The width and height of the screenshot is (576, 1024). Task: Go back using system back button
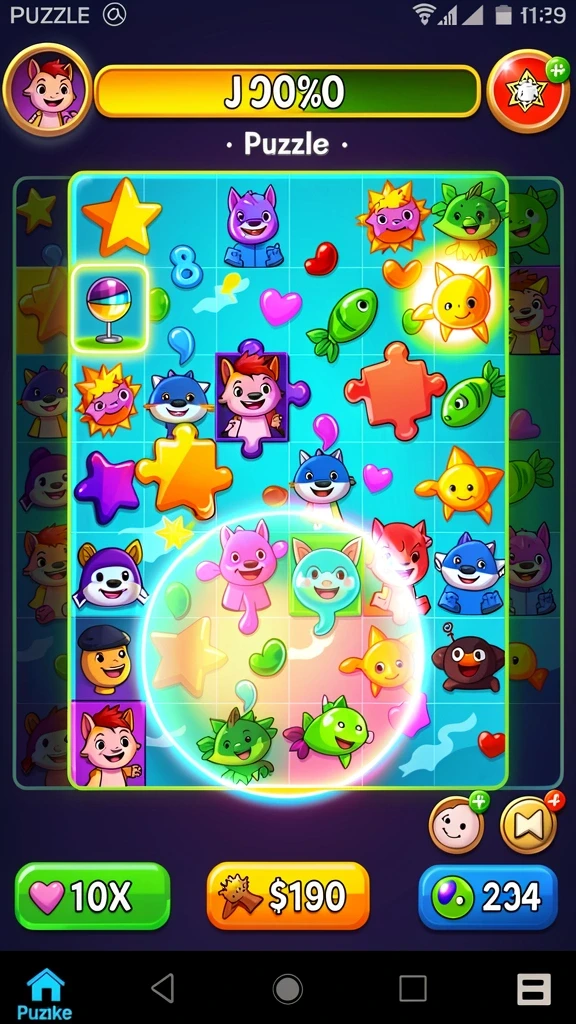(x=163, y=988)
